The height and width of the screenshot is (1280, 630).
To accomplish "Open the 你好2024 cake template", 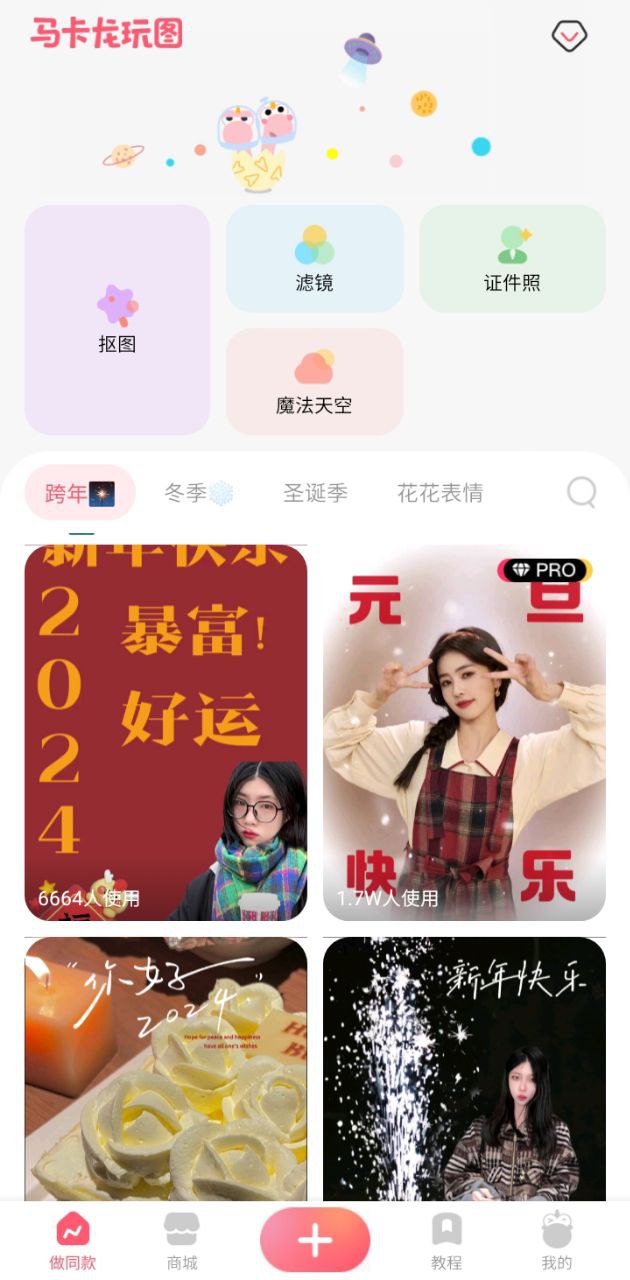I will [166, 1068].
